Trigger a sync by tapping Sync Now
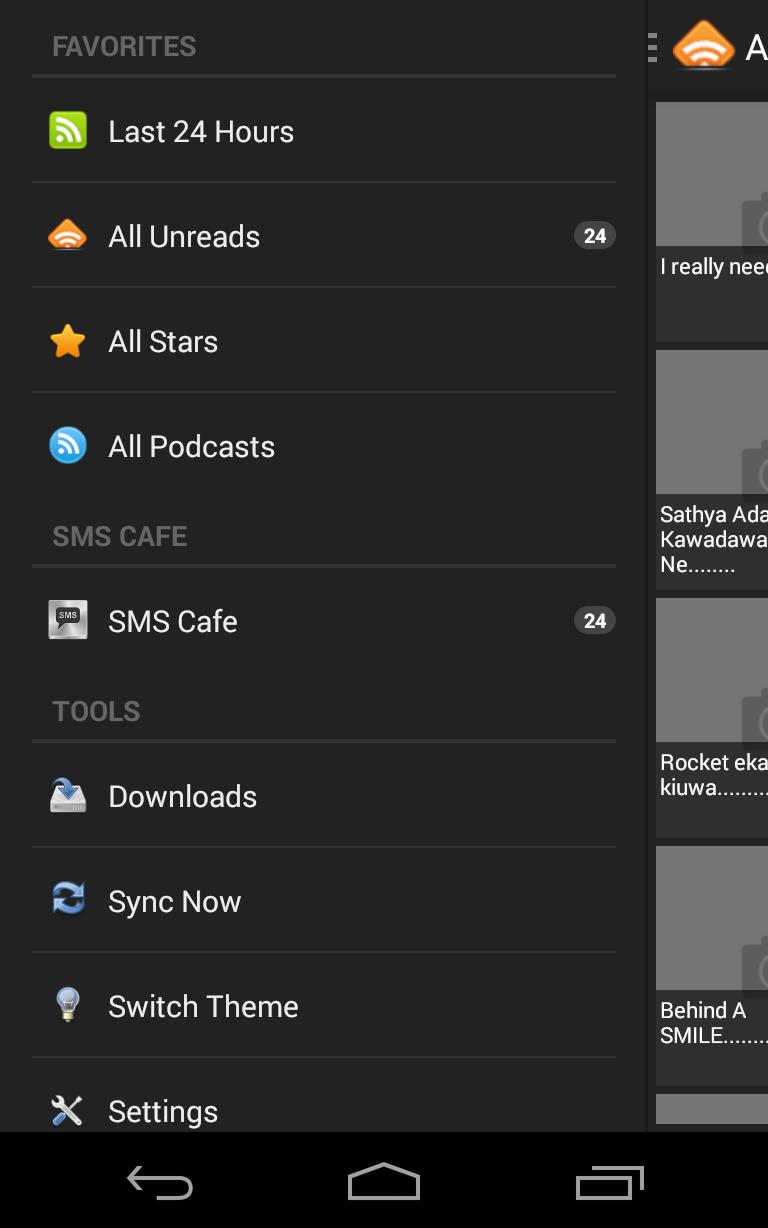Image resolution: width=768 pixels, height=1228 pixels. pyautogui.click(x=175, y=901)
